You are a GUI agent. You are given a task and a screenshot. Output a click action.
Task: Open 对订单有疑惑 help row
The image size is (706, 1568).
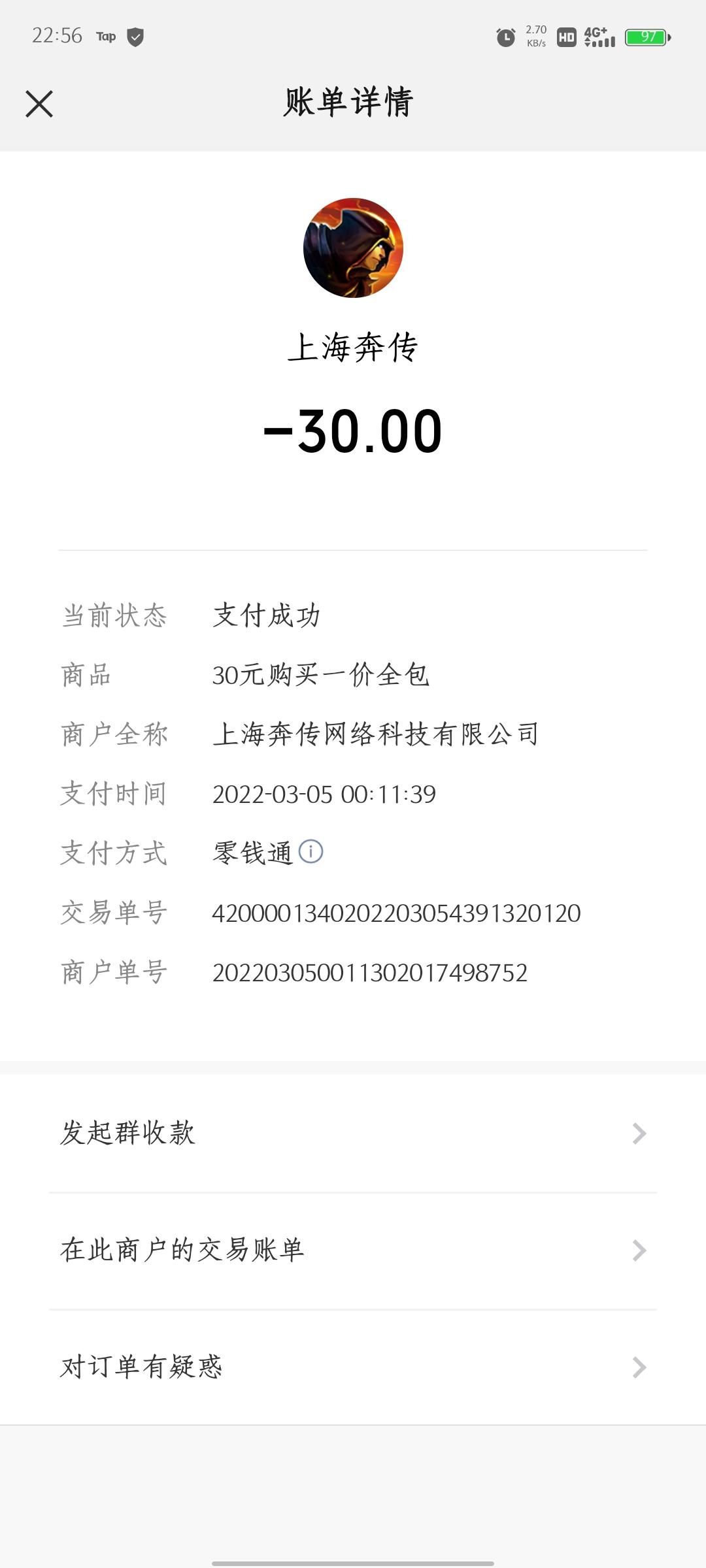353,1367
